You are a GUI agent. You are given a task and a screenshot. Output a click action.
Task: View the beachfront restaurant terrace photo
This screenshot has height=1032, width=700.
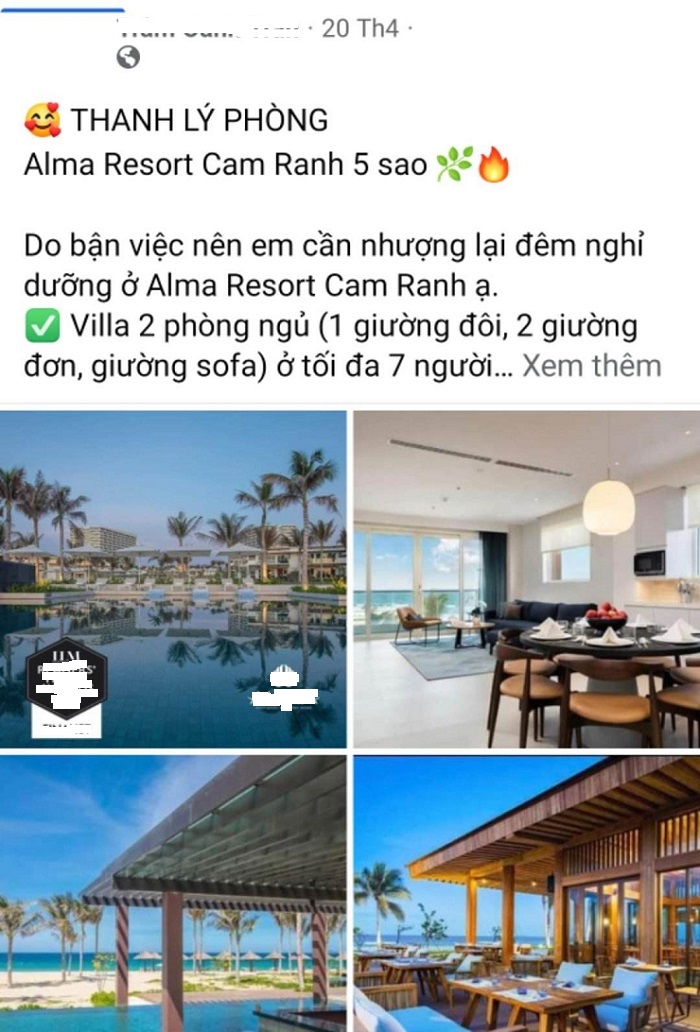(527, 893)
